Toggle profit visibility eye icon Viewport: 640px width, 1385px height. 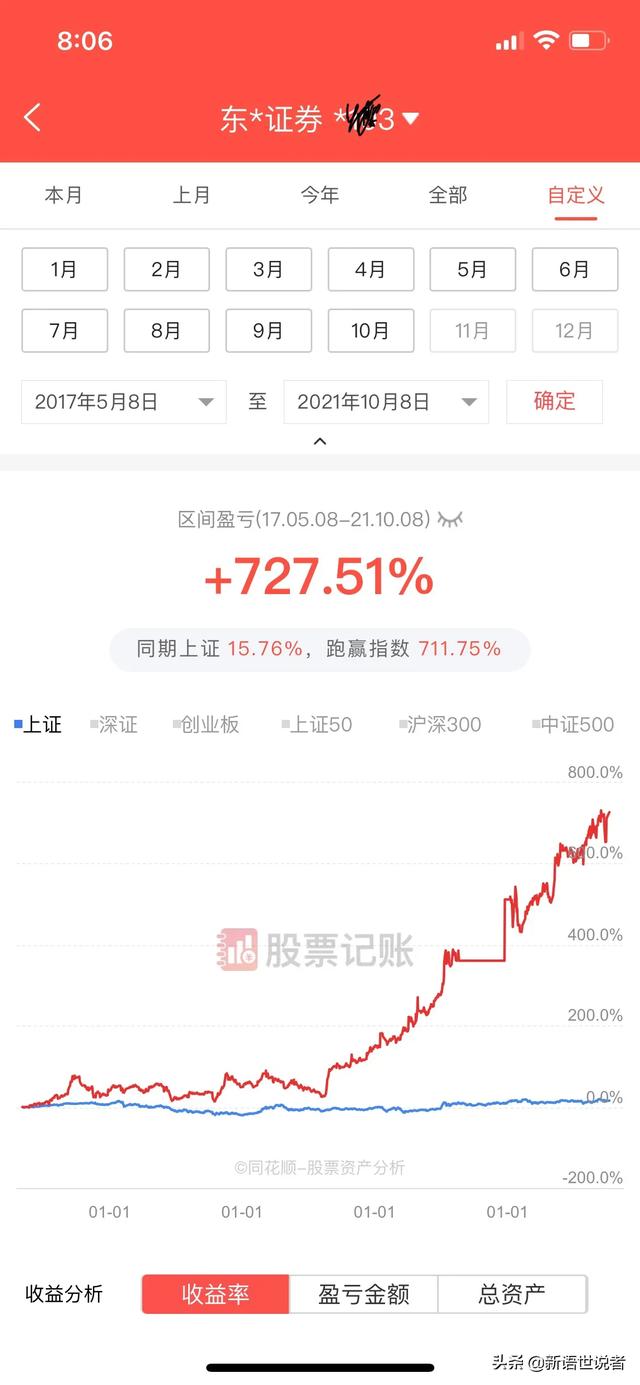tap(451, 519)
